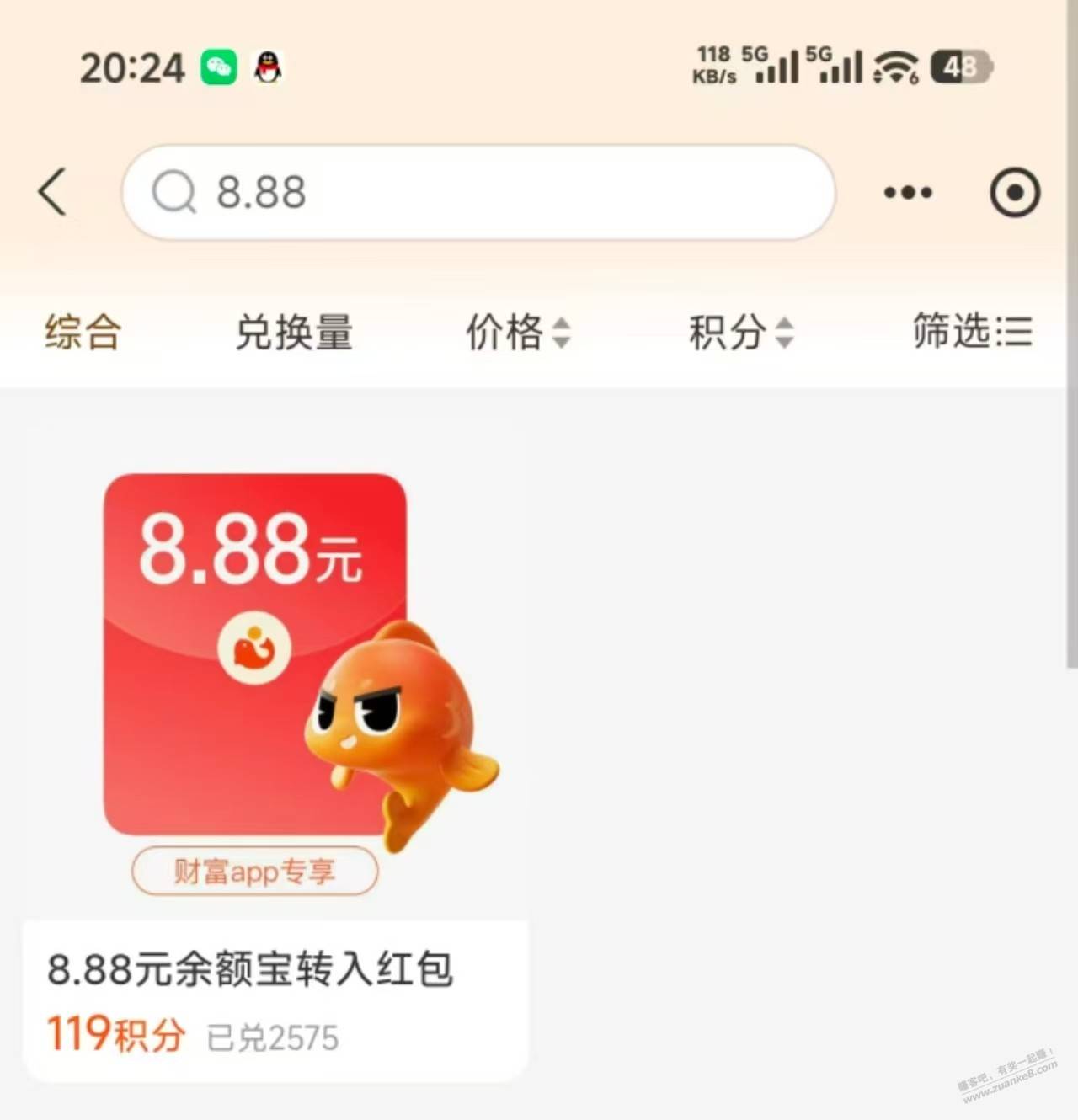Switch to the 综合 sort tab
The width and height of the screenshot is (1078, 1120).
(83, 331)
